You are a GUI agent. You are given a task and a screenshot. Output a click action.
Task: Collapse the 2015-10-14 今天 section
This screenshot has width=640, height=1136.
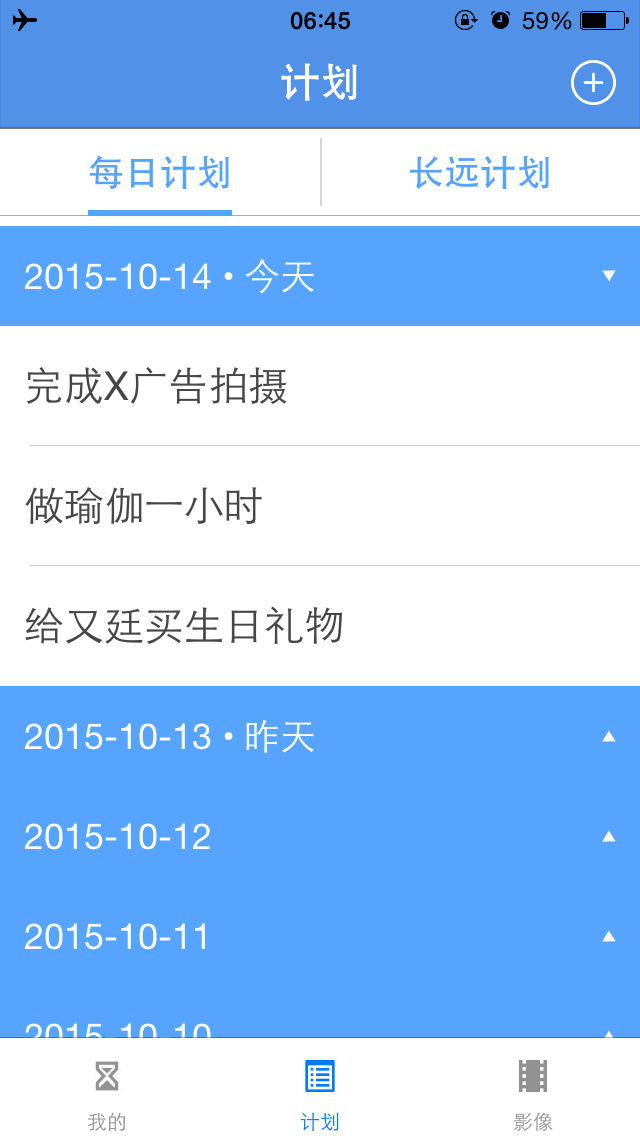point(320,276)
